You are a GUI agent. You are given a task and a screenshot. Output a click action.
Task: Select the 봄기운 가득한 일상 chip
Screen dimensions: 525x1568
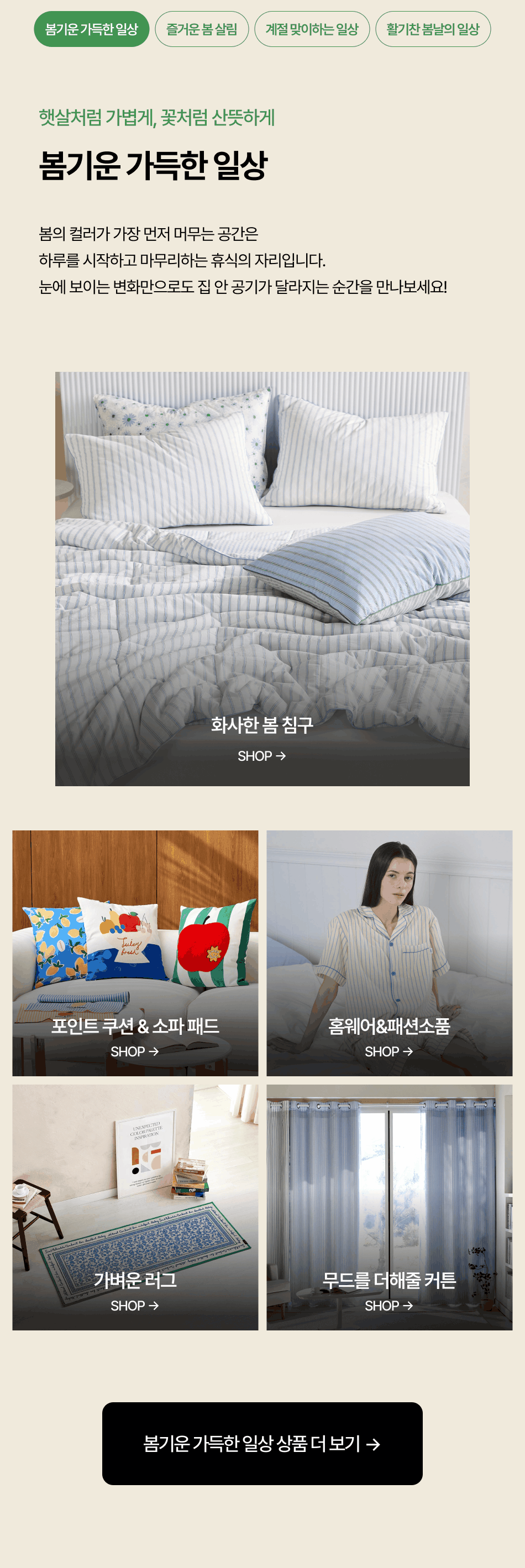tap(91, 29)
